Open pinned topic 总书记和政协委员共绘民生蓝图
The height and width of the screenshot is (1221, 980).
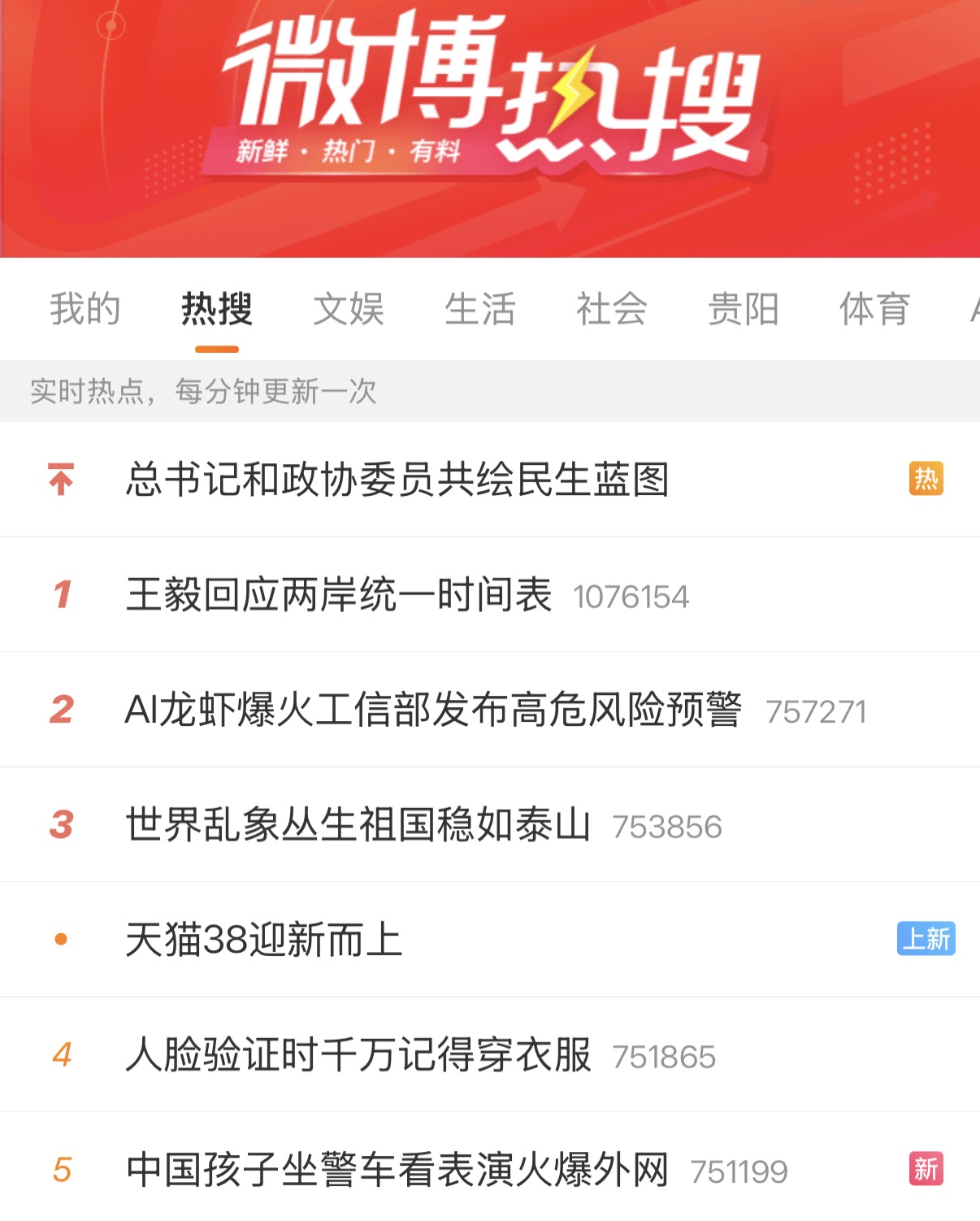(x=397, y=479)
